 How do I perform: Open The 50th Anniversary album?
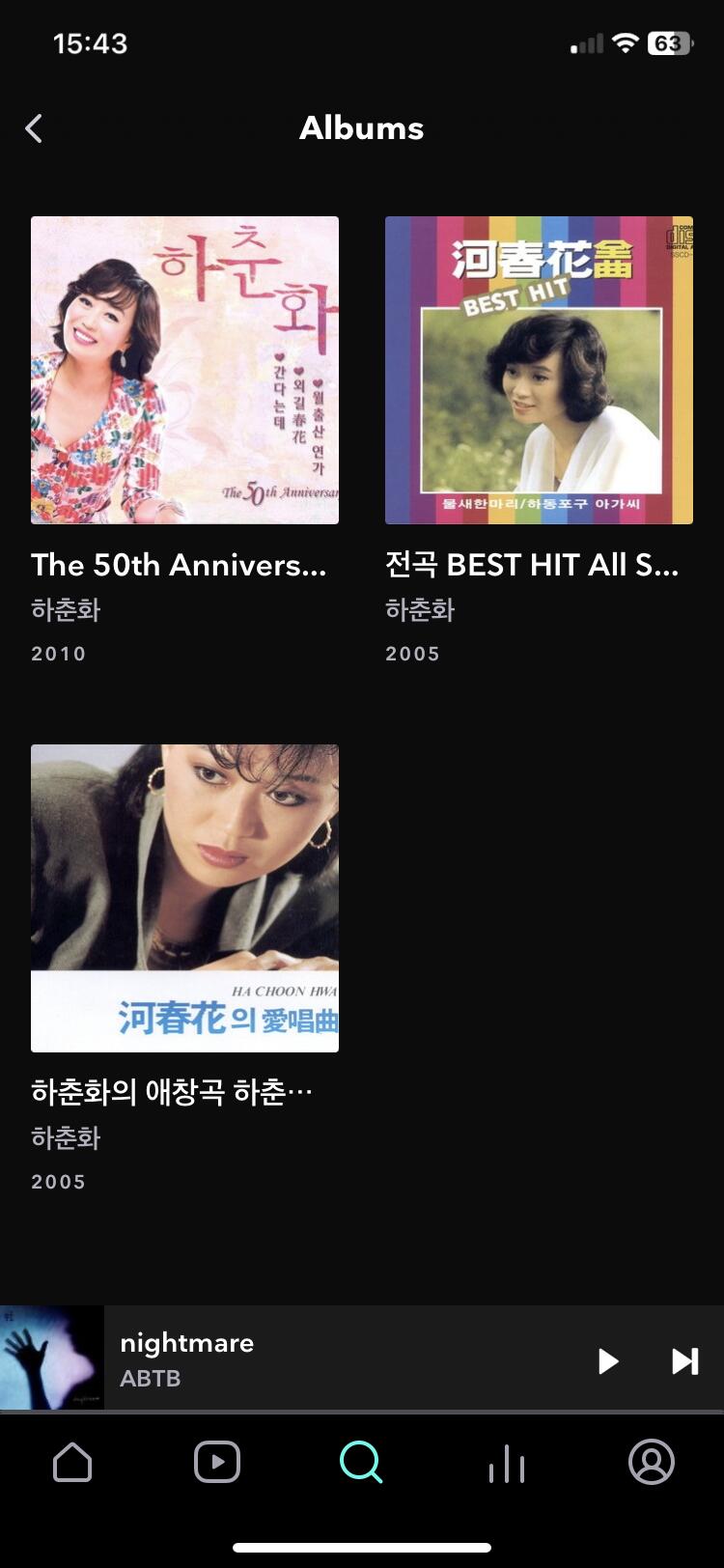click(x=184, y=371)
